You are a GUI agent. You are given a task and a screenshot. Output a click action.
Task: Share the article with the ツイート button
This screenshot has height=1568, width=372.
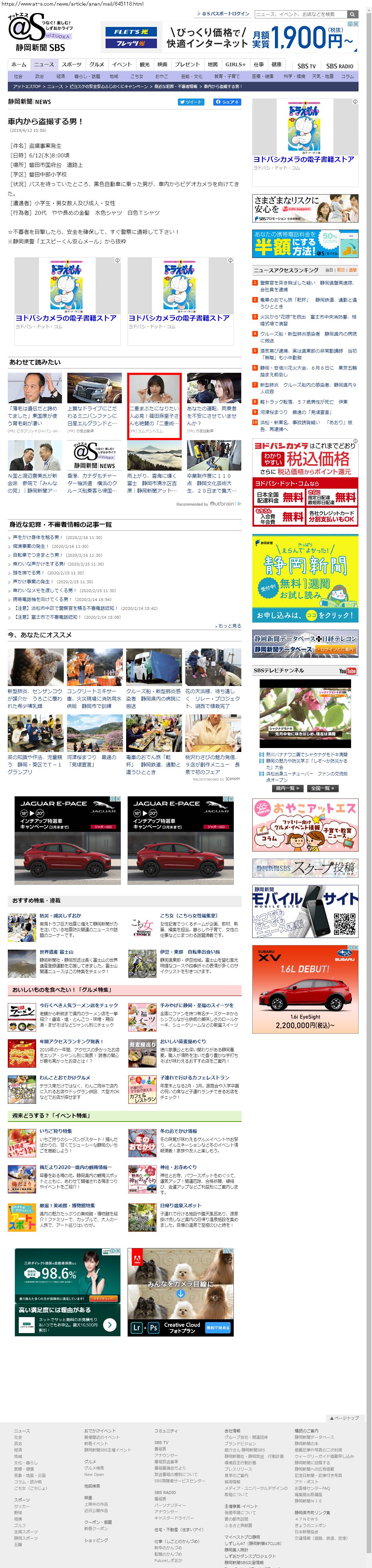tap(191, 102)
